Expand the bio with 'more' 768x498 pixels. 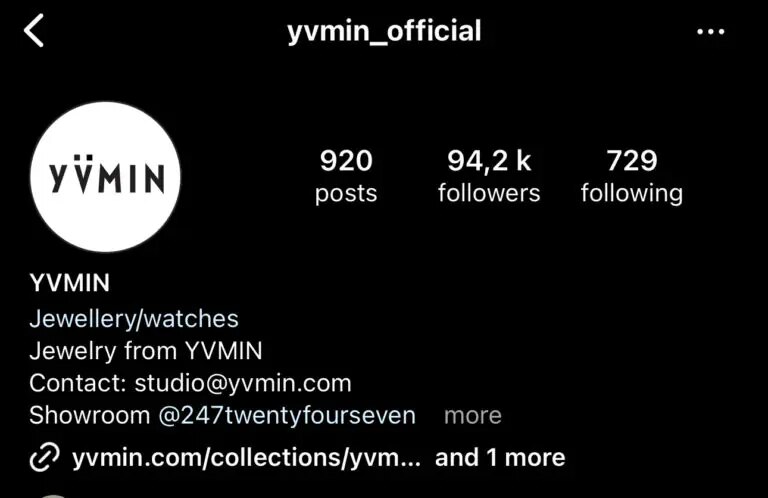473,414
